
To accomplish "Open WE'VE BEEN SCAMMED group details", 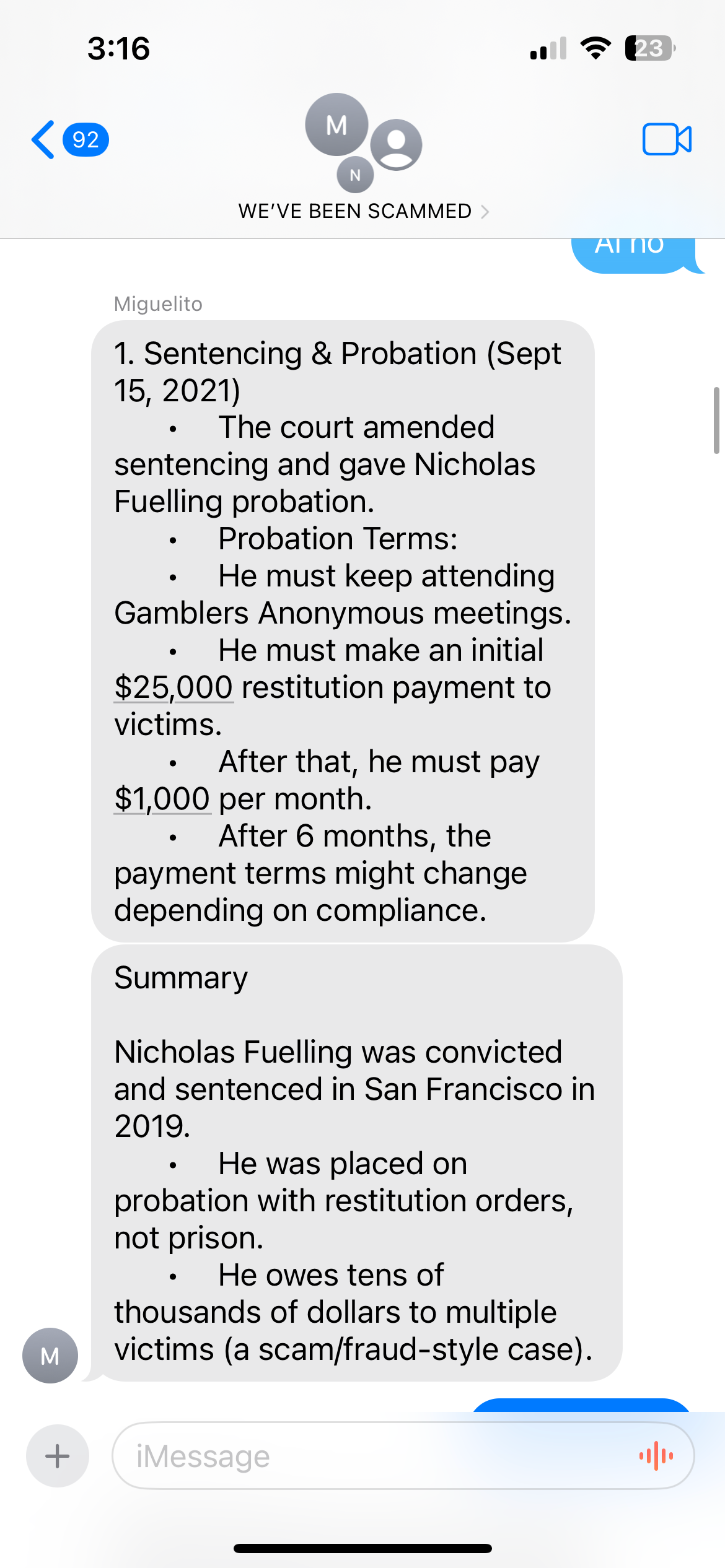I will (362, 211).
